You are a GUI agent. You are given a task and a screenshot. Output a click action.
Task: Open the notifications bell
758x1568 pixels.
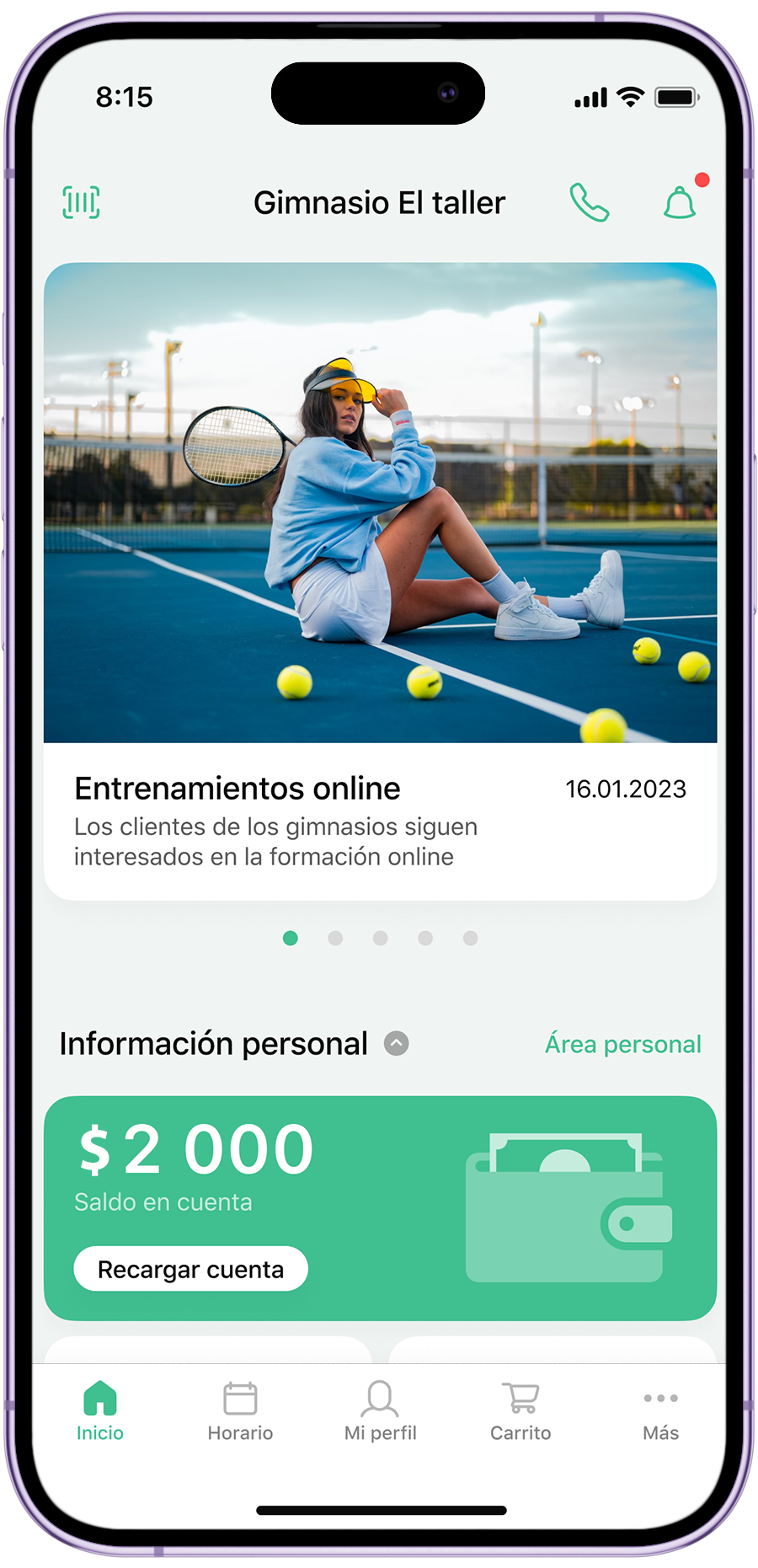[680, 202]
